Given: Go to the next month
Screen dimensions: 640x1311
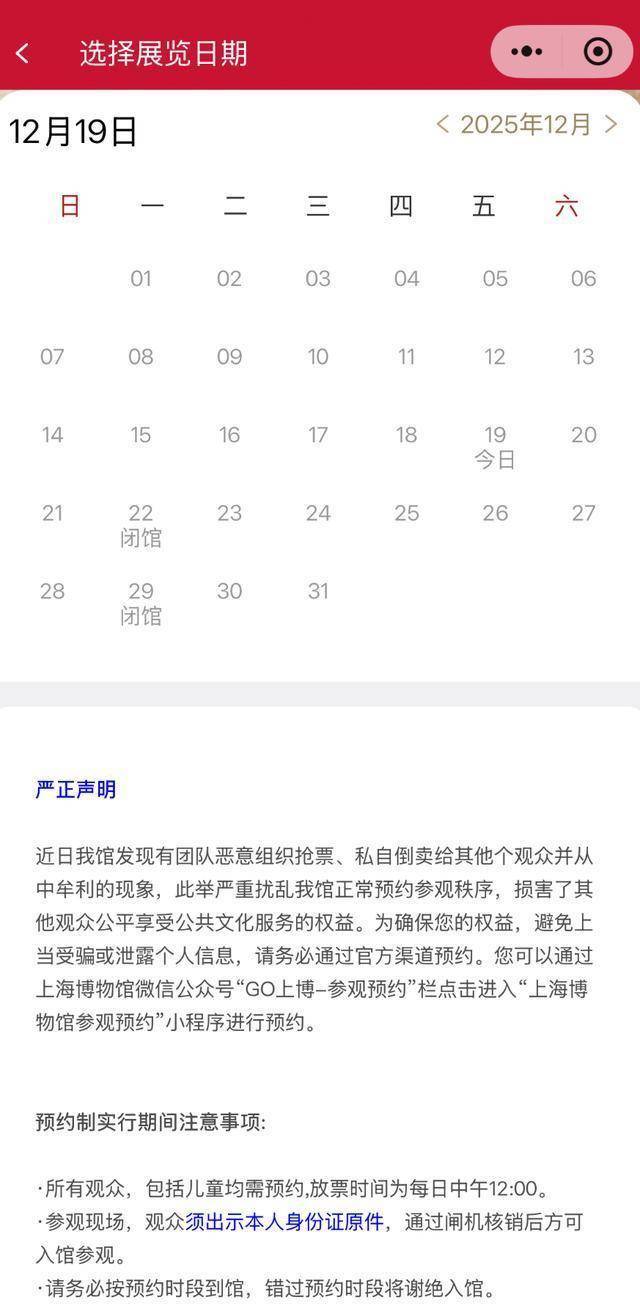Looking at the screenshot, I should tap(611, 125).
